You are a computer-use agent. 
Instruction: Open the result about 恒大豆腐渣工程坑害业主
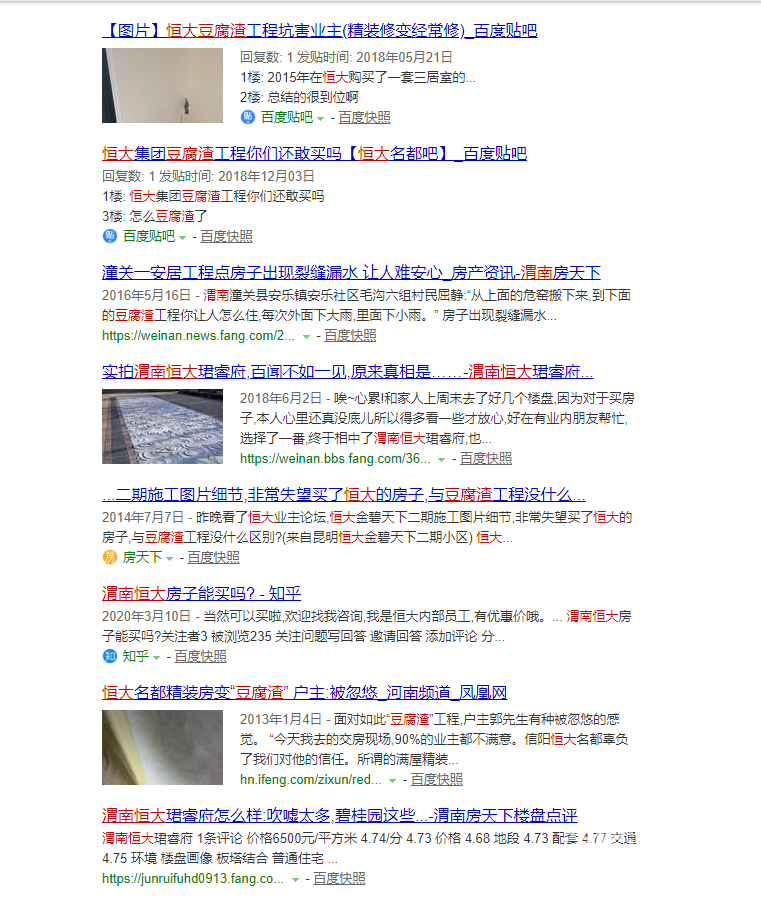pos(319,31)
